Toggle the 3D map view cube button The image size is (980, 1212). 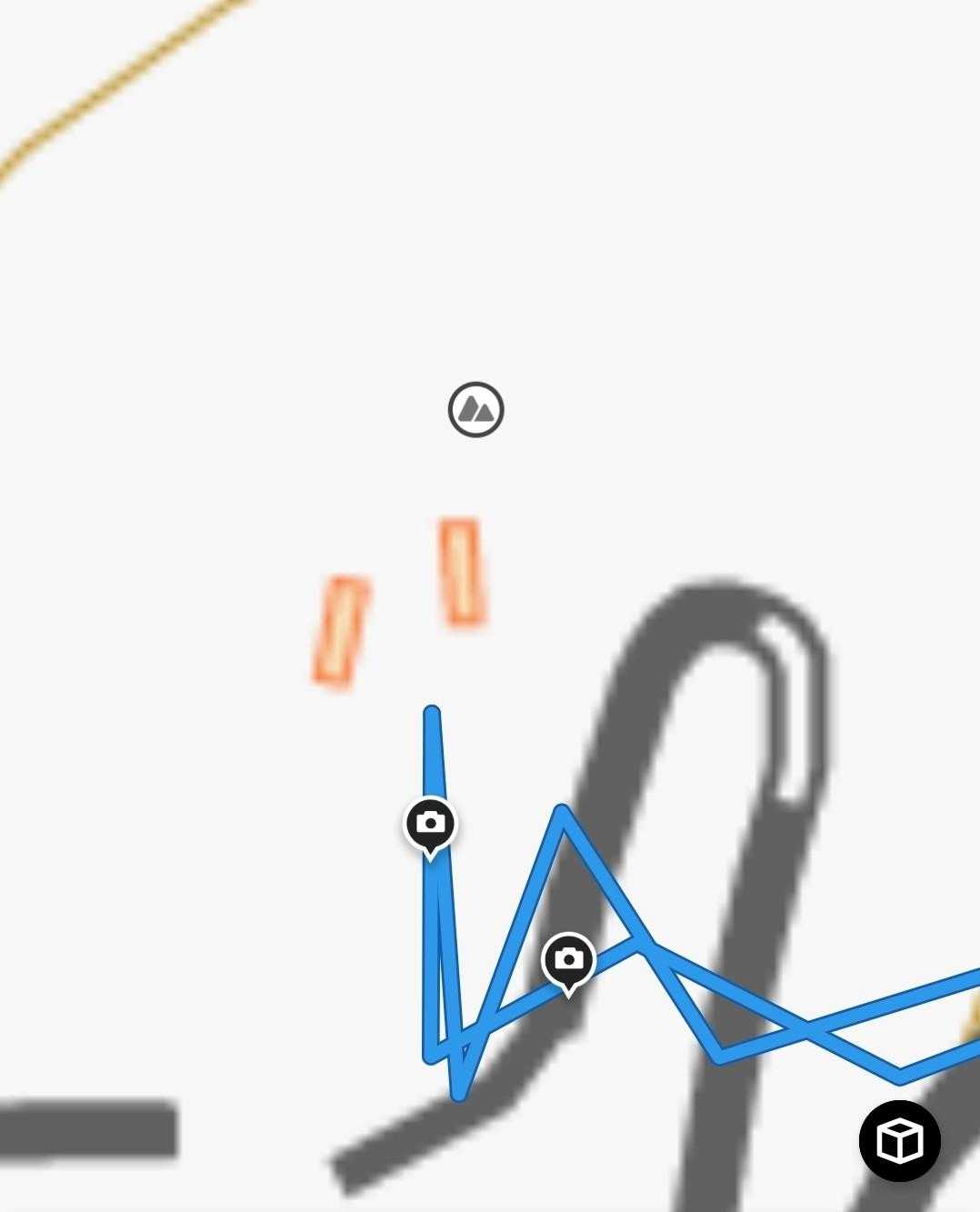click(x=900, y=1141)
